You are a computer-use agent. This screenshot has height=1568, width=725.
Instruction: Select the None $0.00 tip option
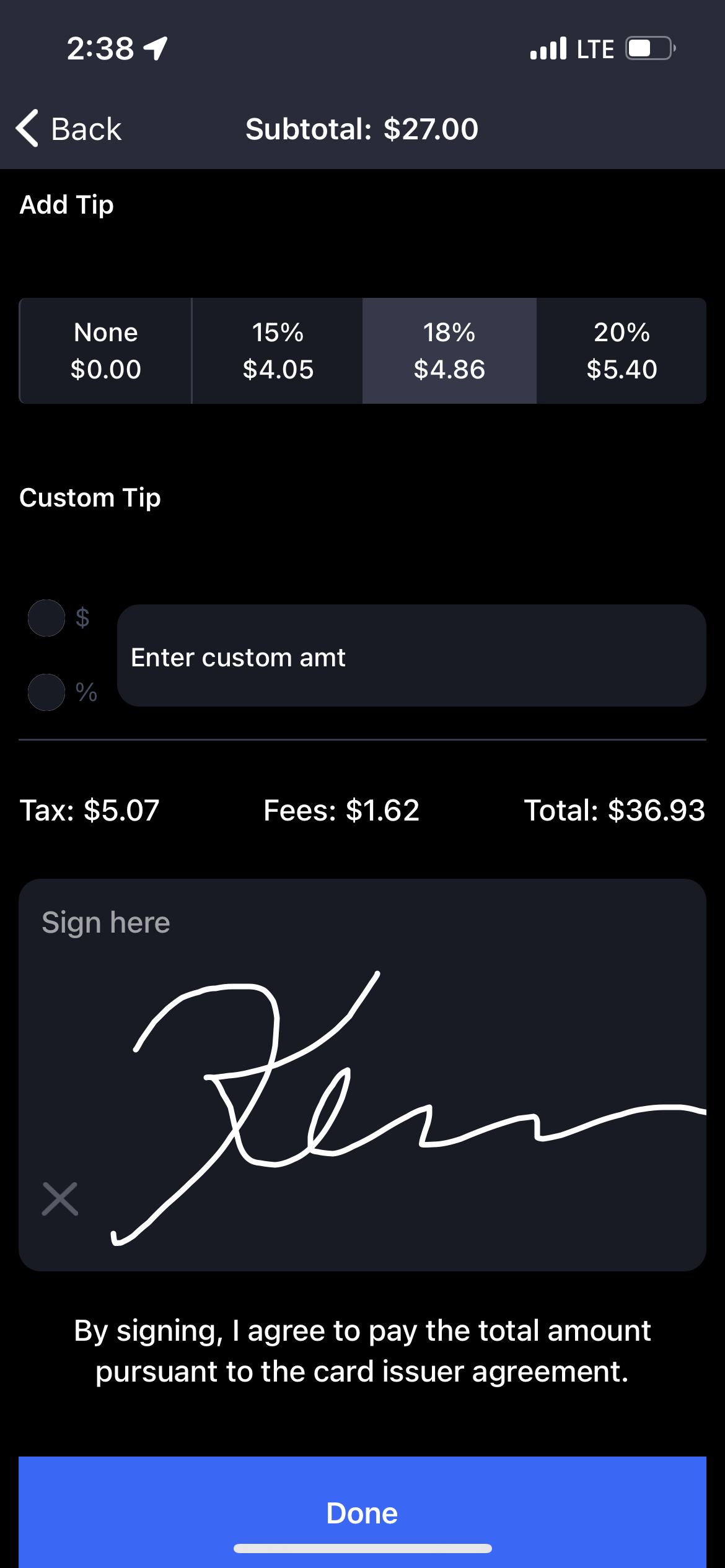click(106, 351)
